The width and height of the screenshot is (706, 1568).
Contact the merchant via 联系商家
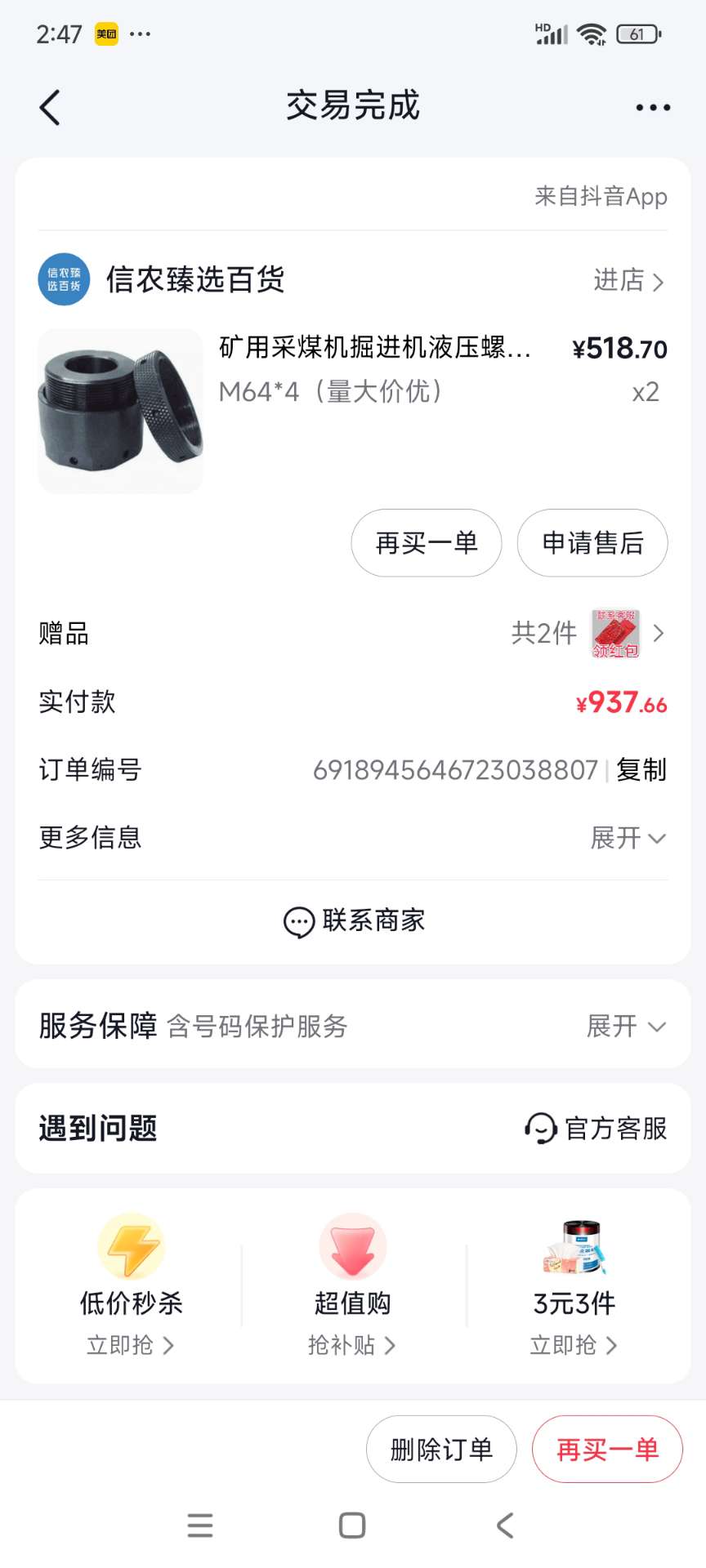(x=353, y=920)
